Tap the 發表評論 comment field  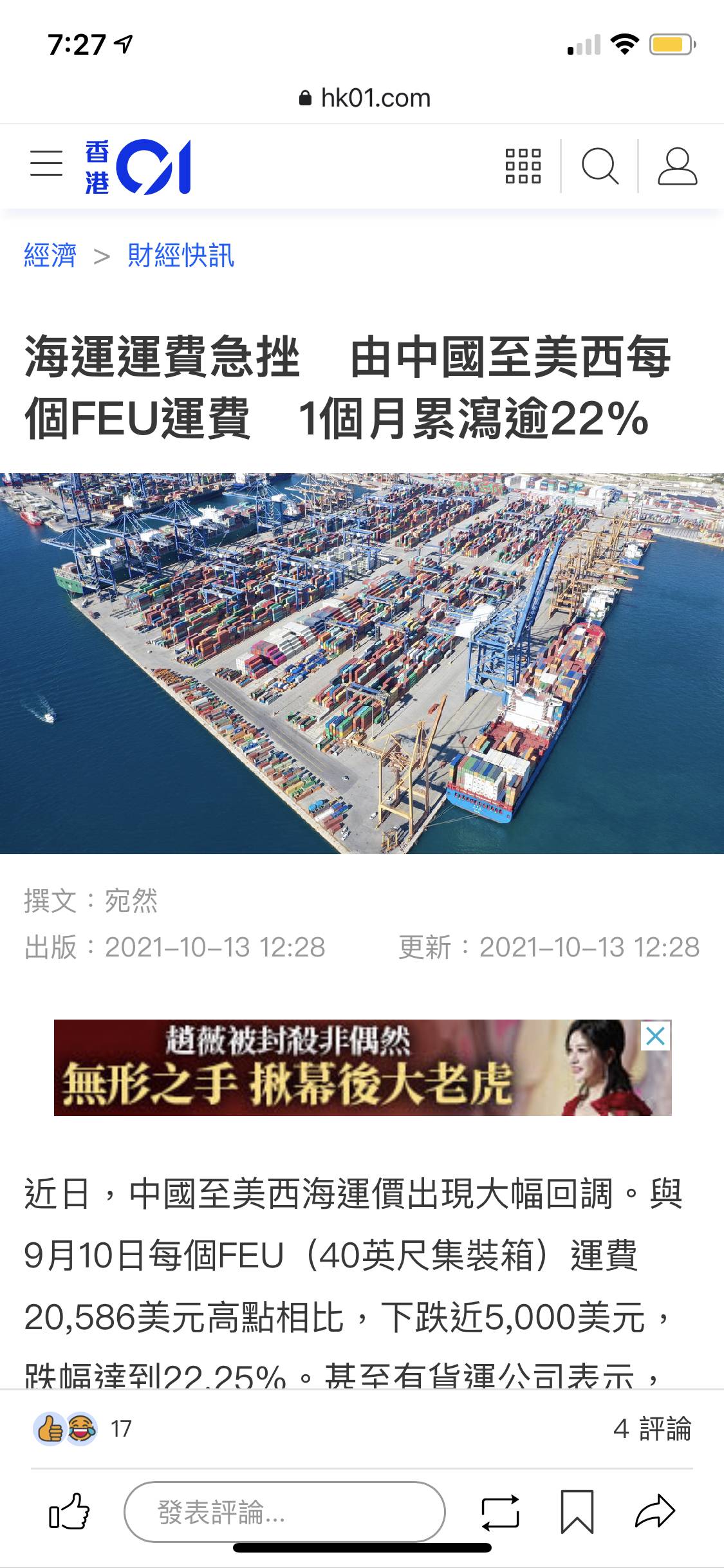point(284,1511)
